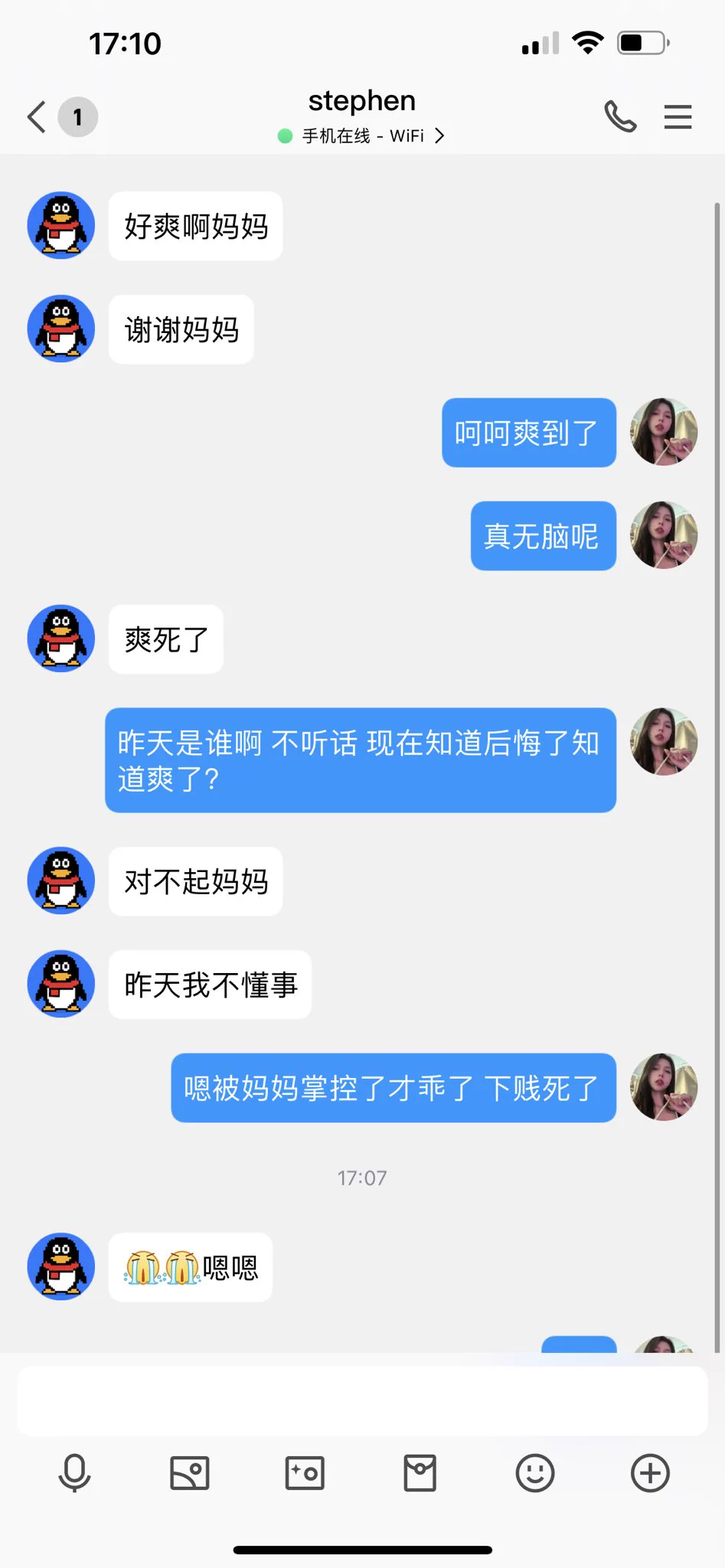The height and width of the screenshot is (1568, 725).
Task: Start a voice call with stephen
Action: [620, 117]
